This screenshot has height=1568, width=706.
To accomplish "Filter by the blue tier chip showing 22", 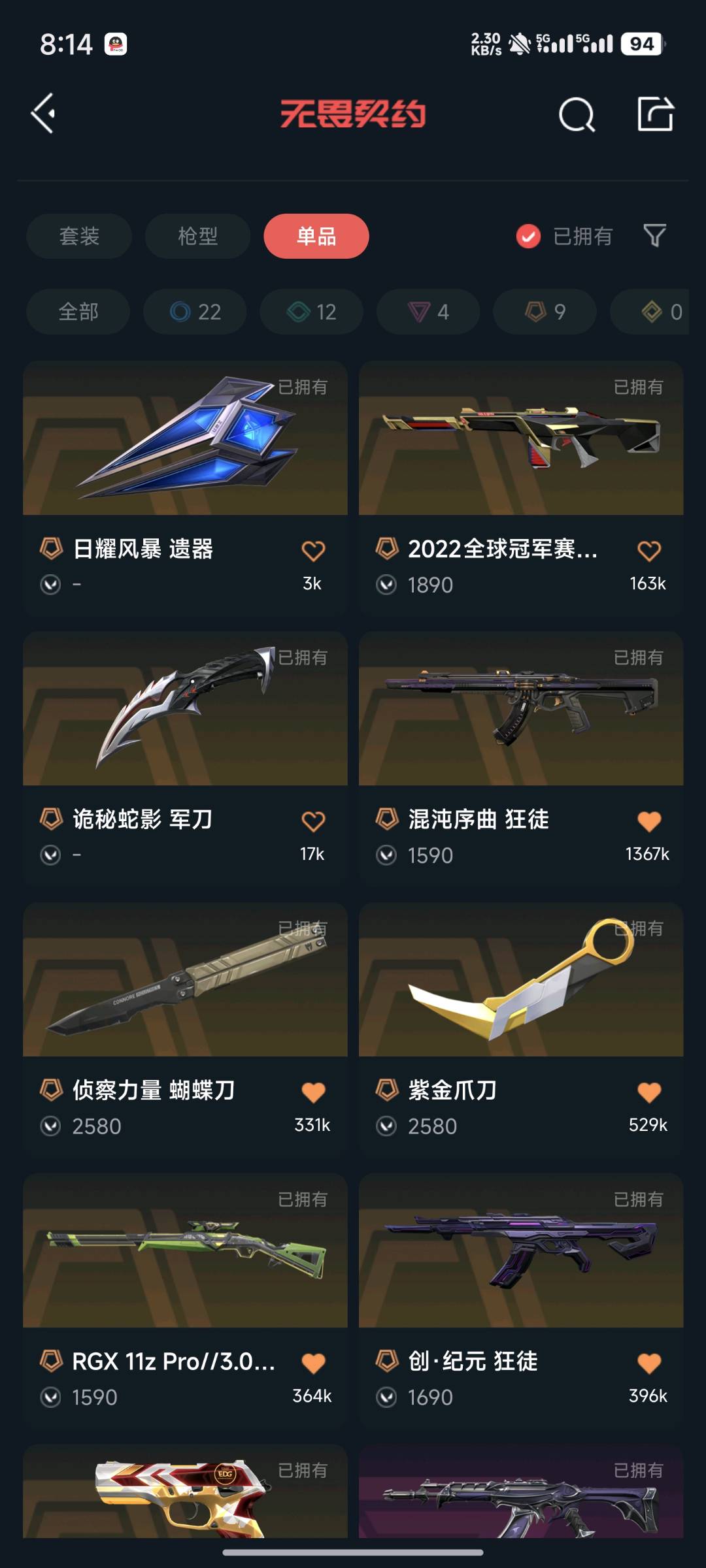I will click(195, 312).
